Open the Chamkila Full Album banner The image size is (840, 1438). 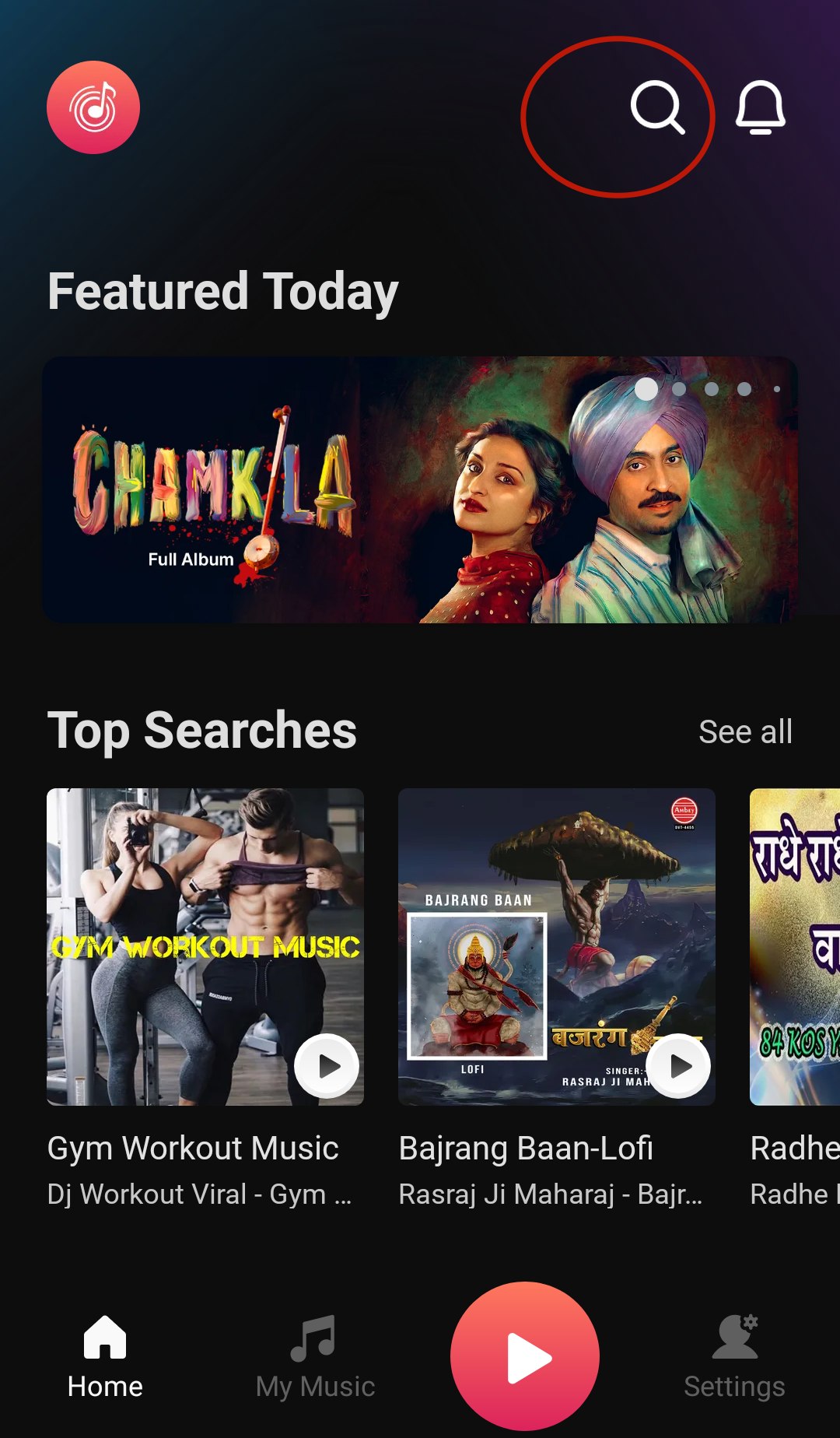coord(420,489)
